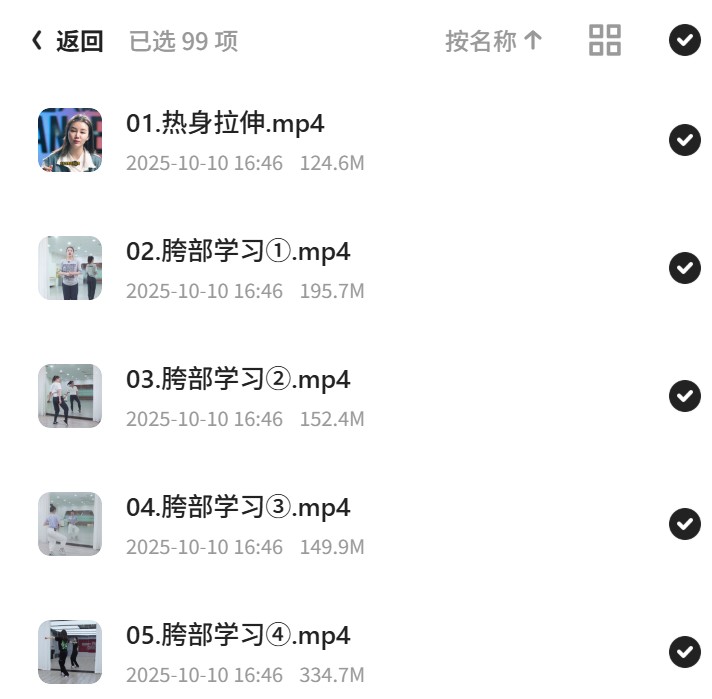
Task: Switch to grid view layout
Action: (604, 40)
